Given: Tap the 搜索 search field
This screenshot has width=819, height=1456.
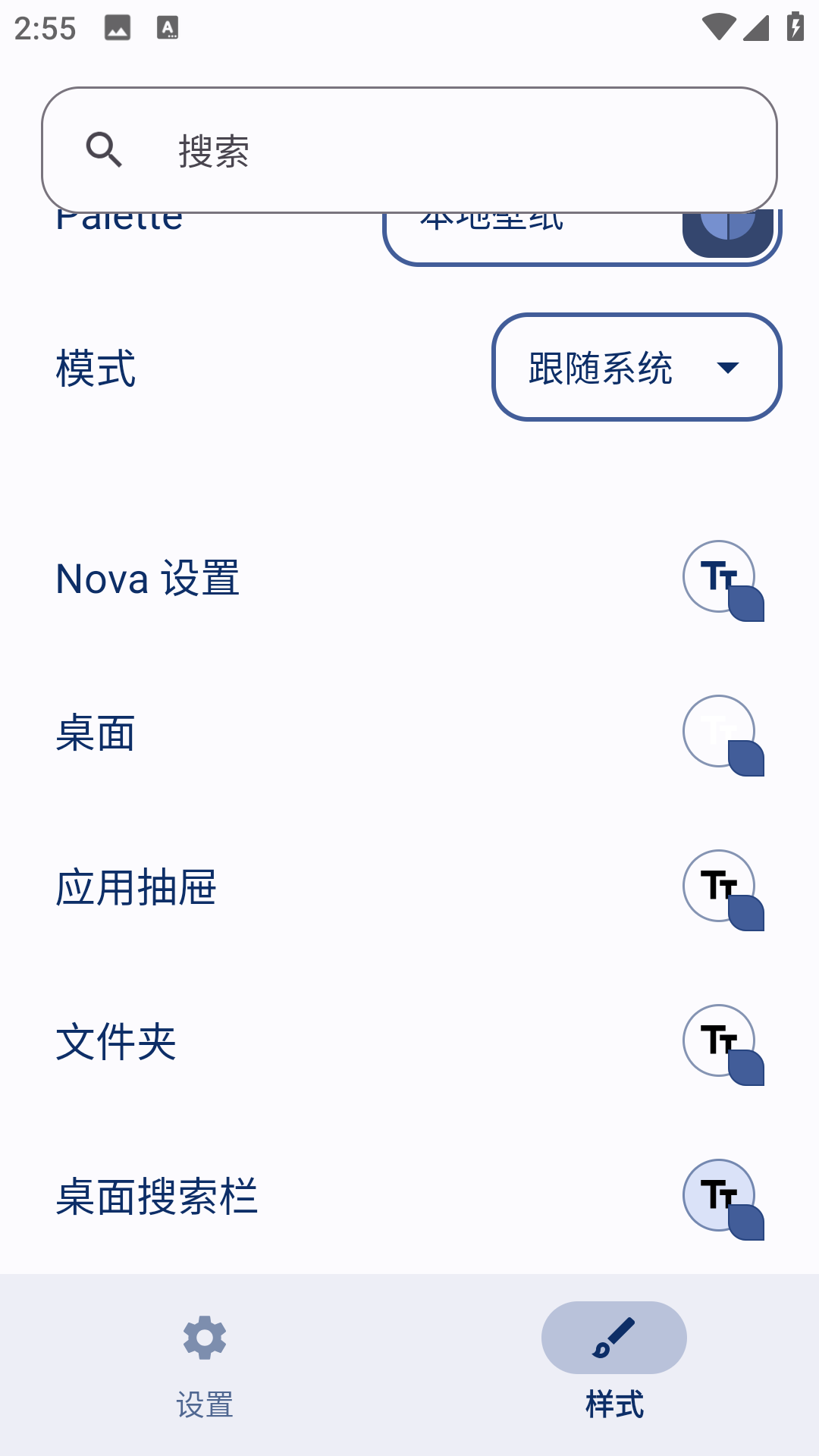Looking at the screenshot, I should tap(409, 149).
